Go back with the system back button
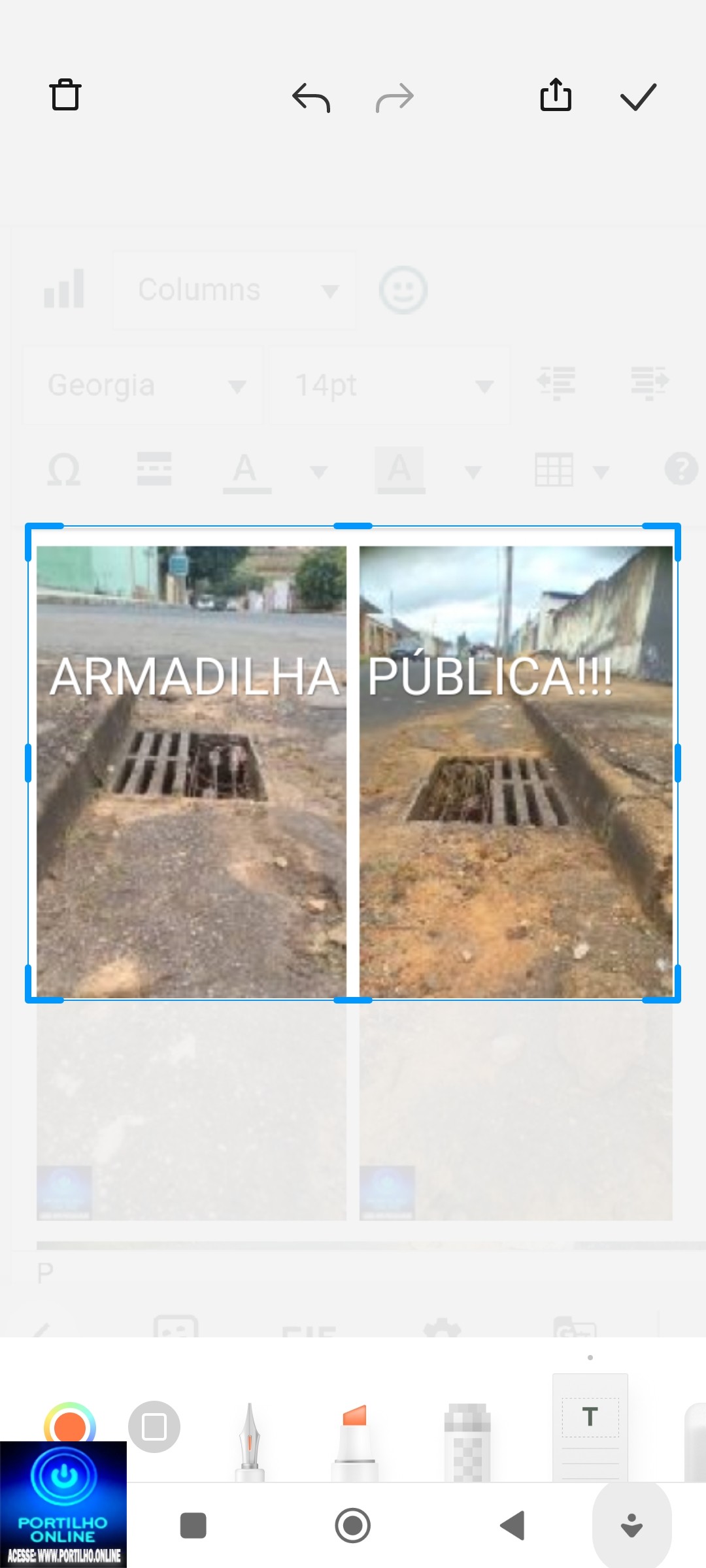The height and width of the screenshot is (1568, 706). tap(513, 1526)
